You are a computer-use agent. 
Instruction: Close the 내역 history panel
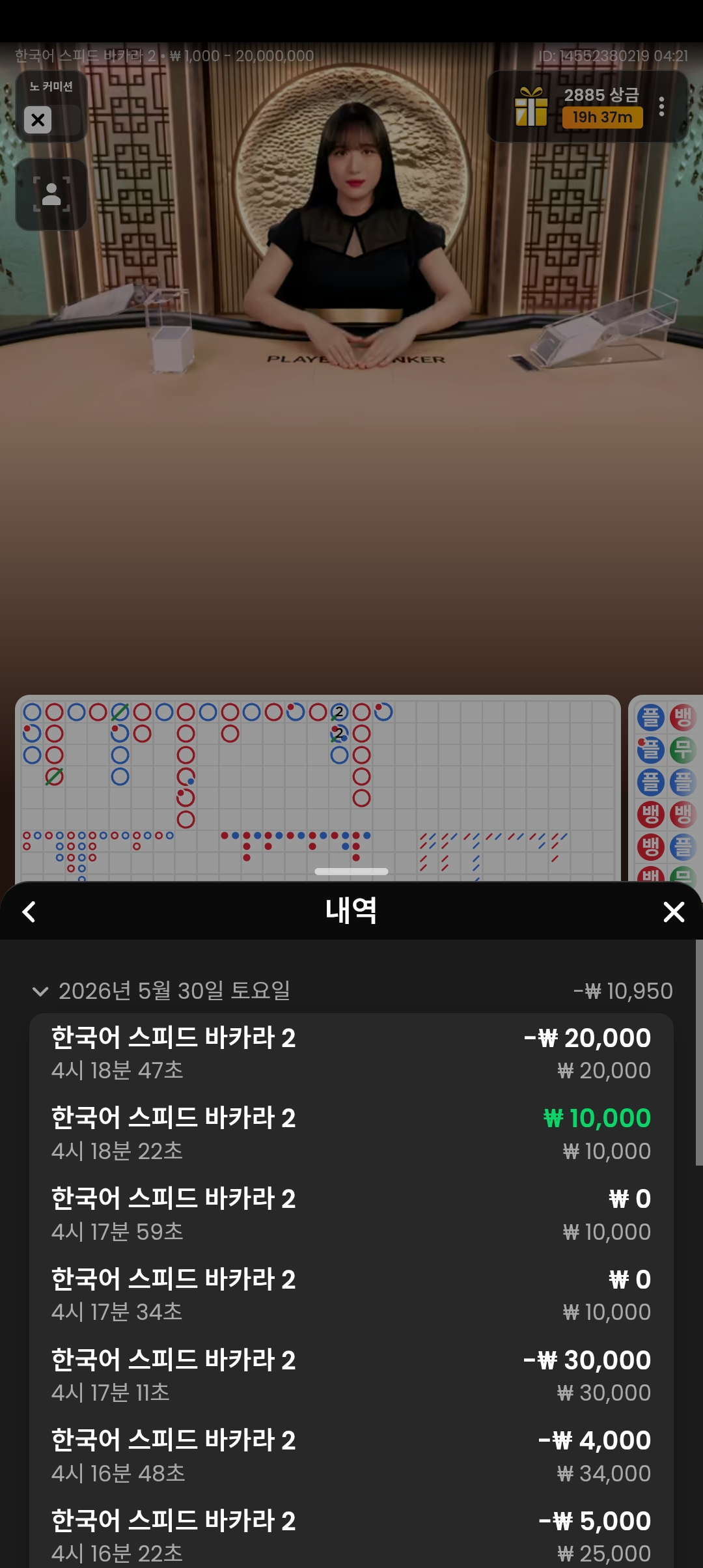point(674,912)
